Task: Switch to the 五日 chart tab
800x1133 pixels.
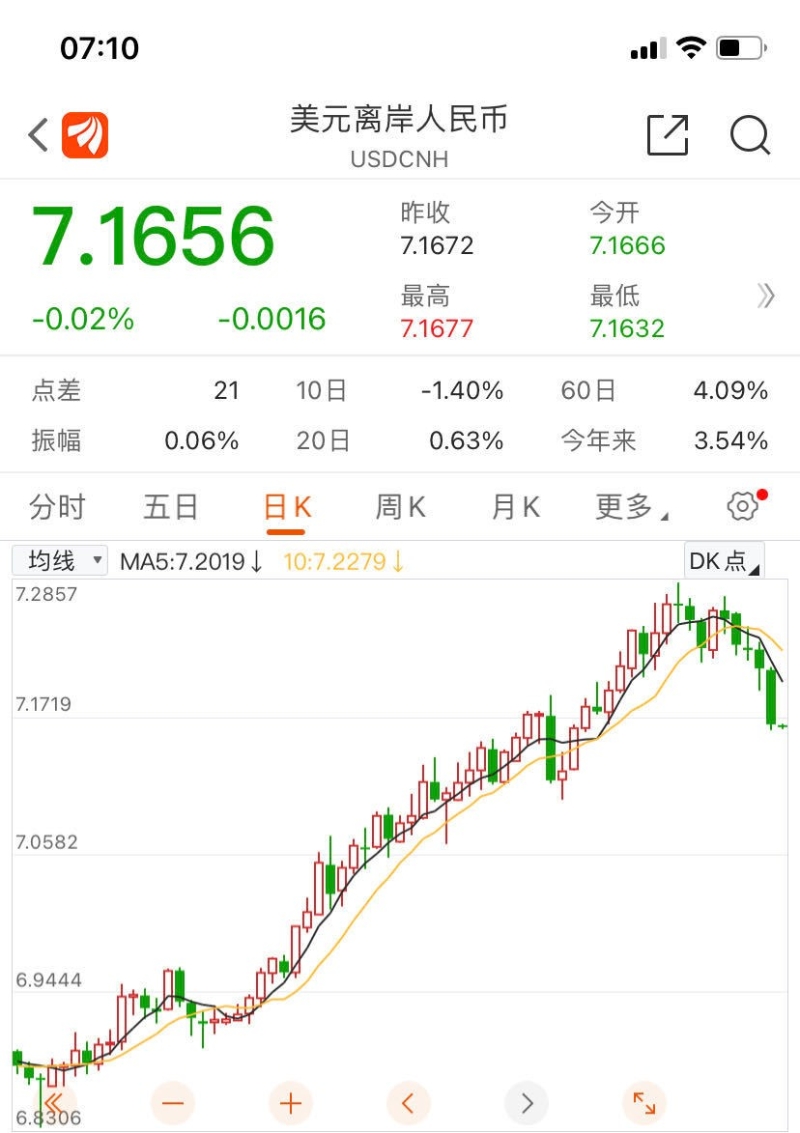Action: point(171,507)
